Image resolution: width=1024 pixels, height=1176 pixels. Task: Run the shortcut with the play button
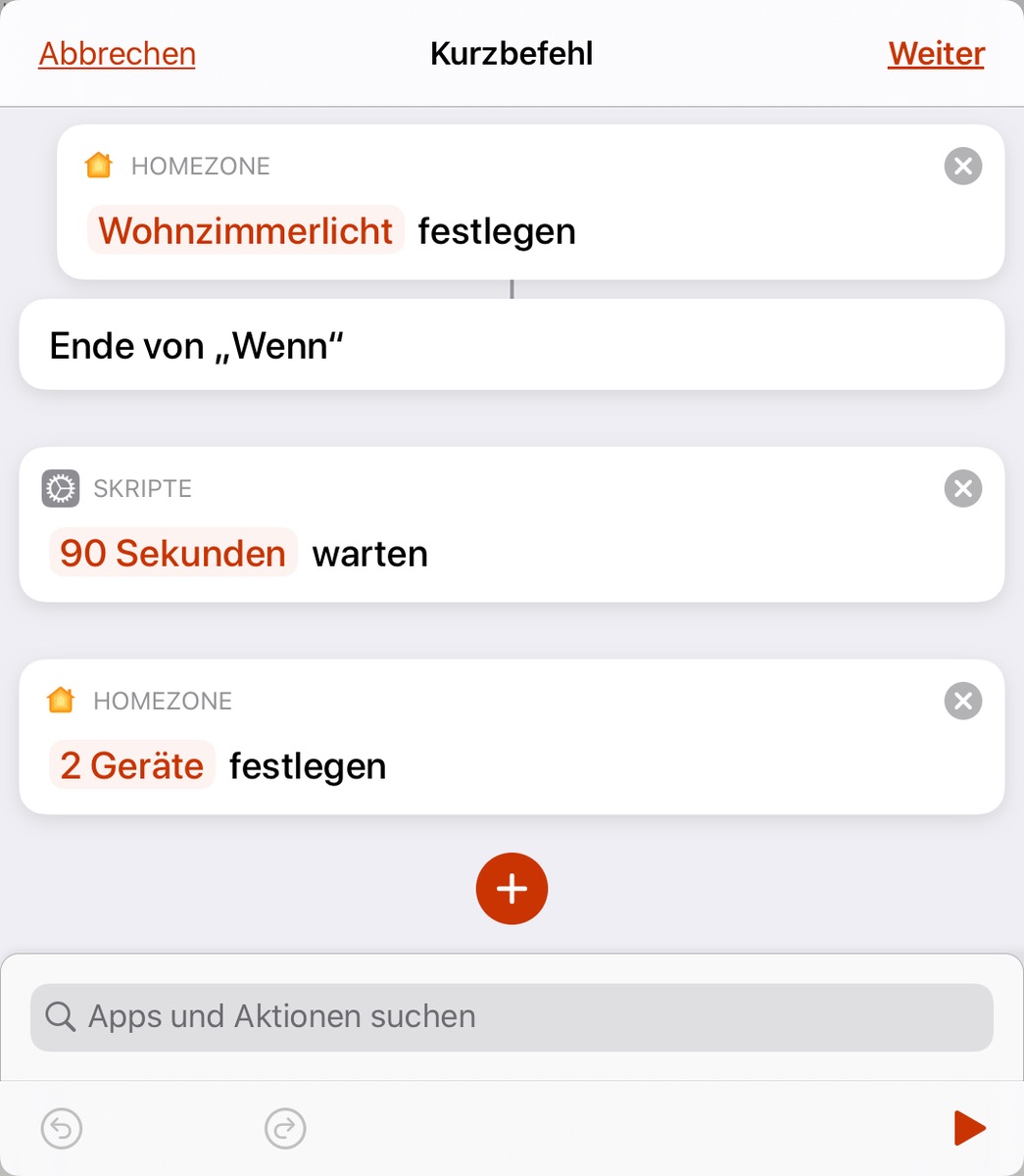tap(969, 1128)
